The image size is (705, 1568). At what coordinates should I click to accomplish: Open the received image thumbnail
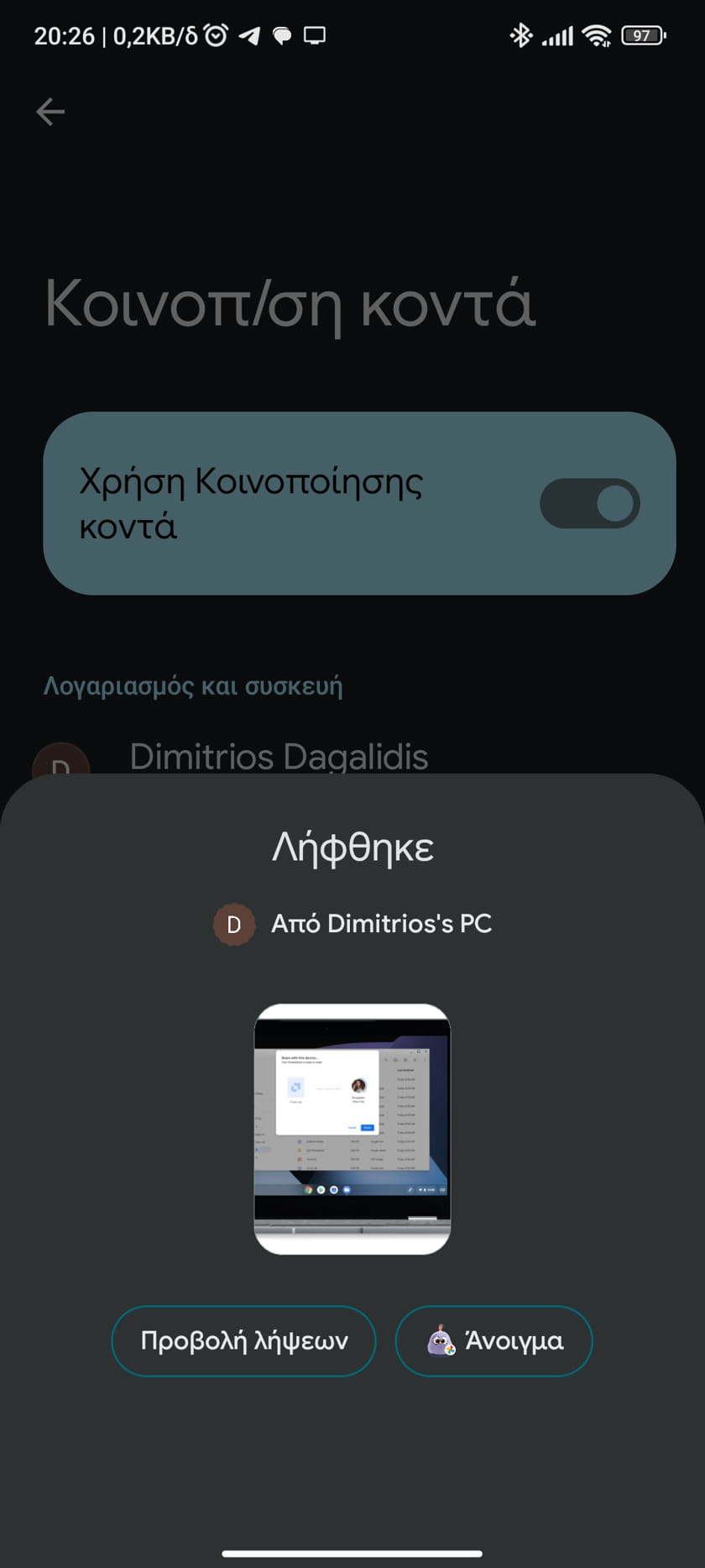tap(352, 1128)
